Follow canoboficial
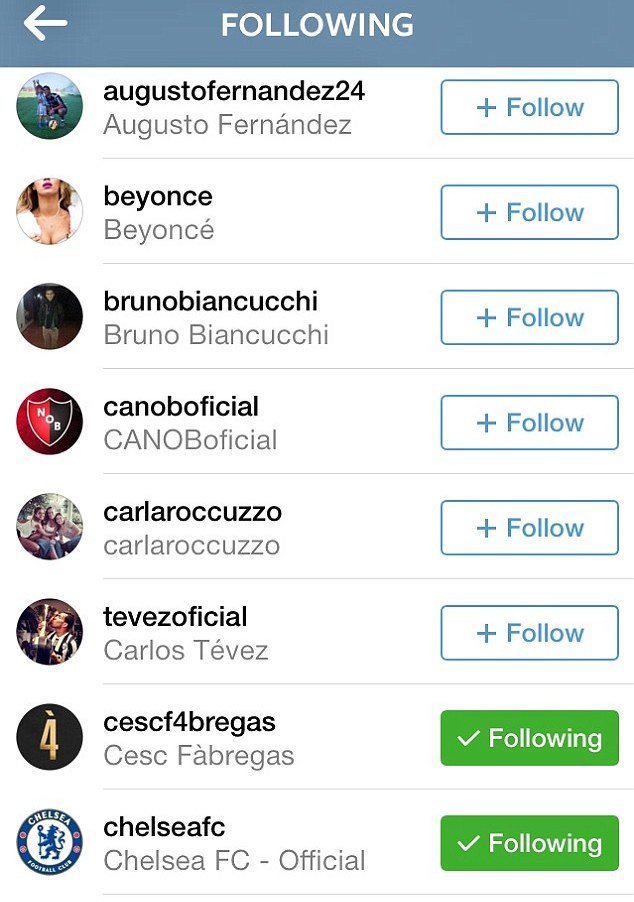This screenshot has width=634, height=902. [x=529, y=422]
